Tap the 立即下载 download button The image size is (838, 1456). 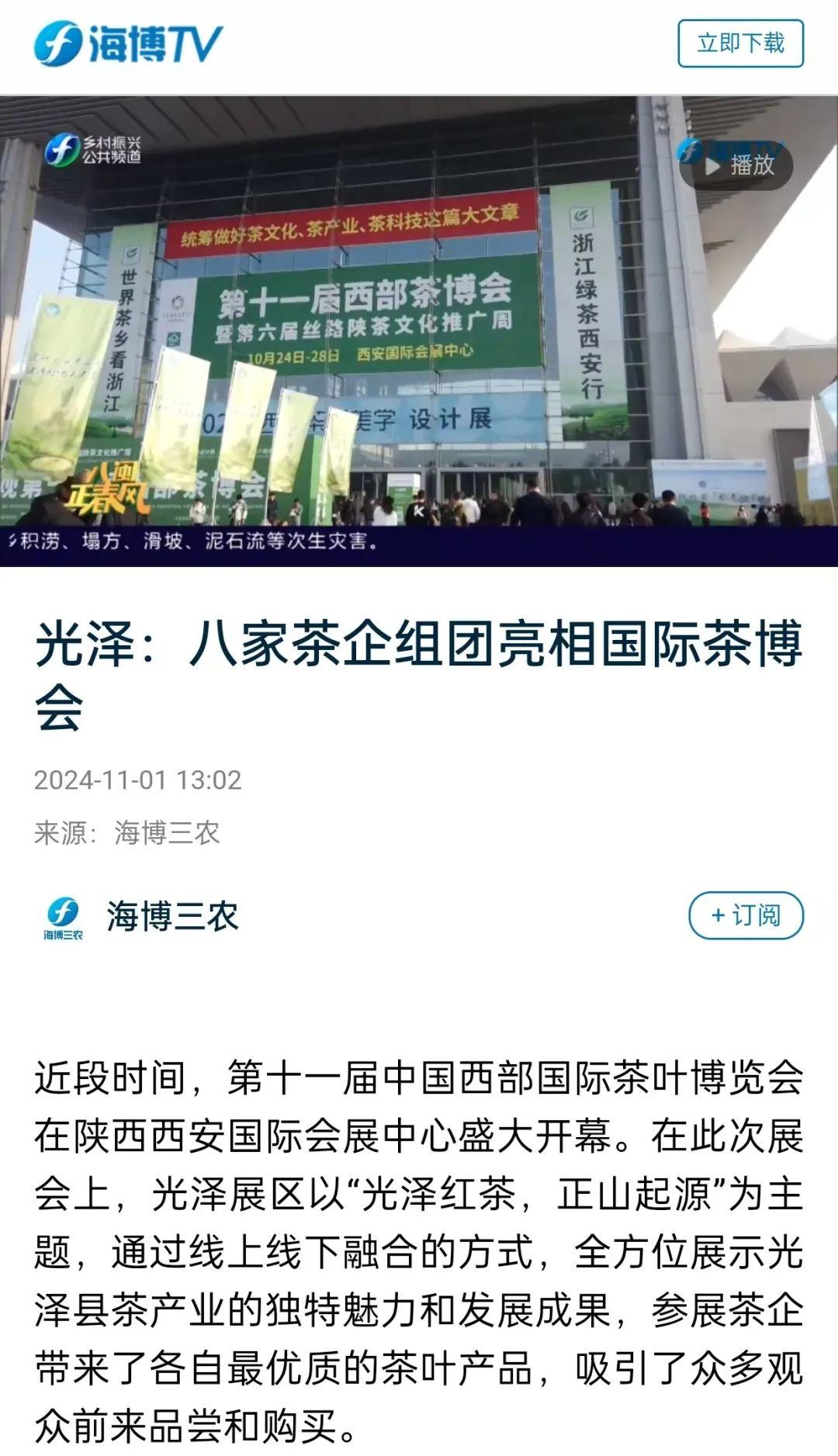tap(740, 43)
